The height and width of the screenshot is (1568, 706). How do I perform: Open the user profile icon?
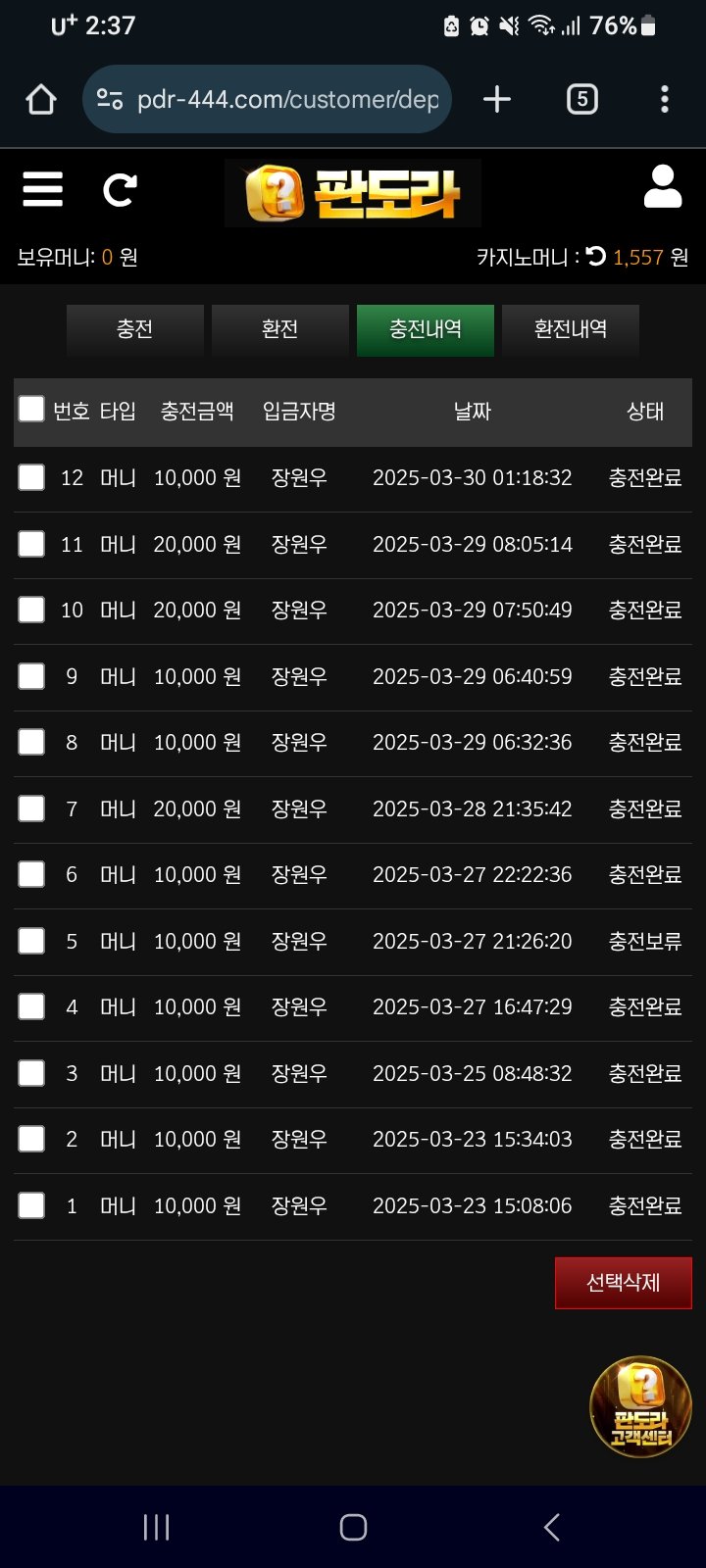[x=662, y=186]
